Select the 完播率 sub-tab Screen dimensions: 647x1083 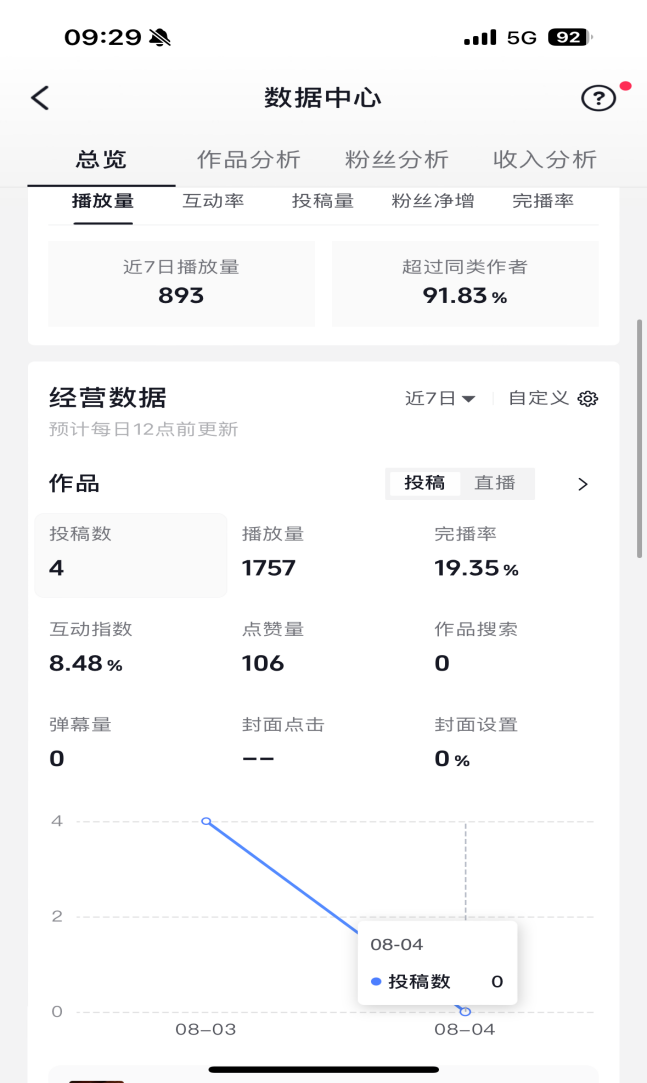pos(543,200)
